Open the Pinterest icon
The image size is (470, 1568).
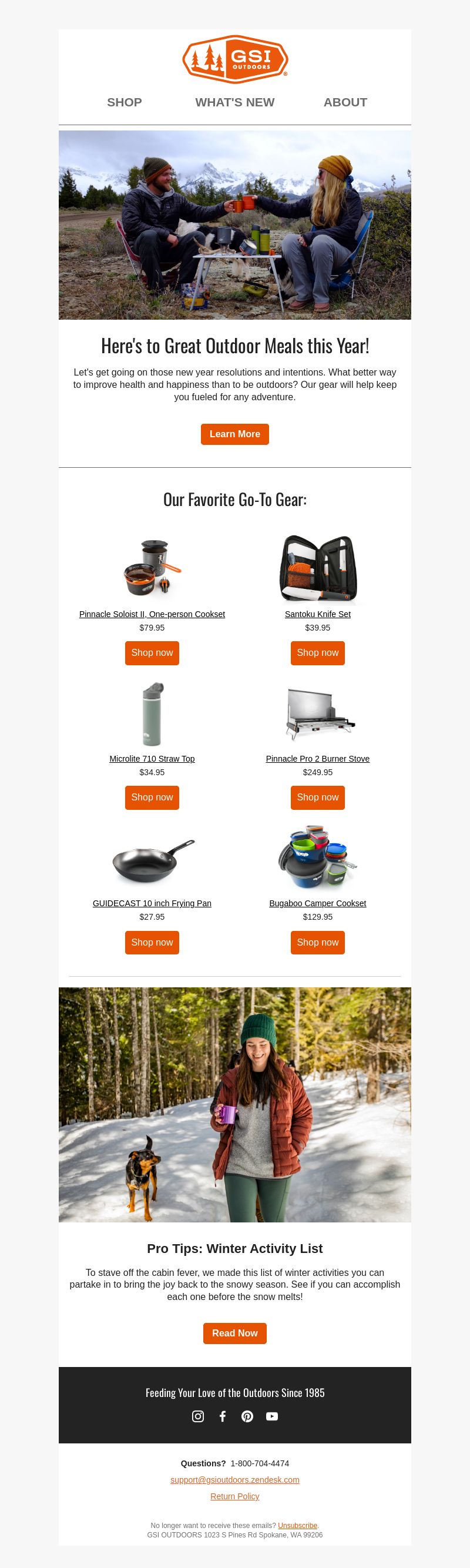pos(247,1416)
